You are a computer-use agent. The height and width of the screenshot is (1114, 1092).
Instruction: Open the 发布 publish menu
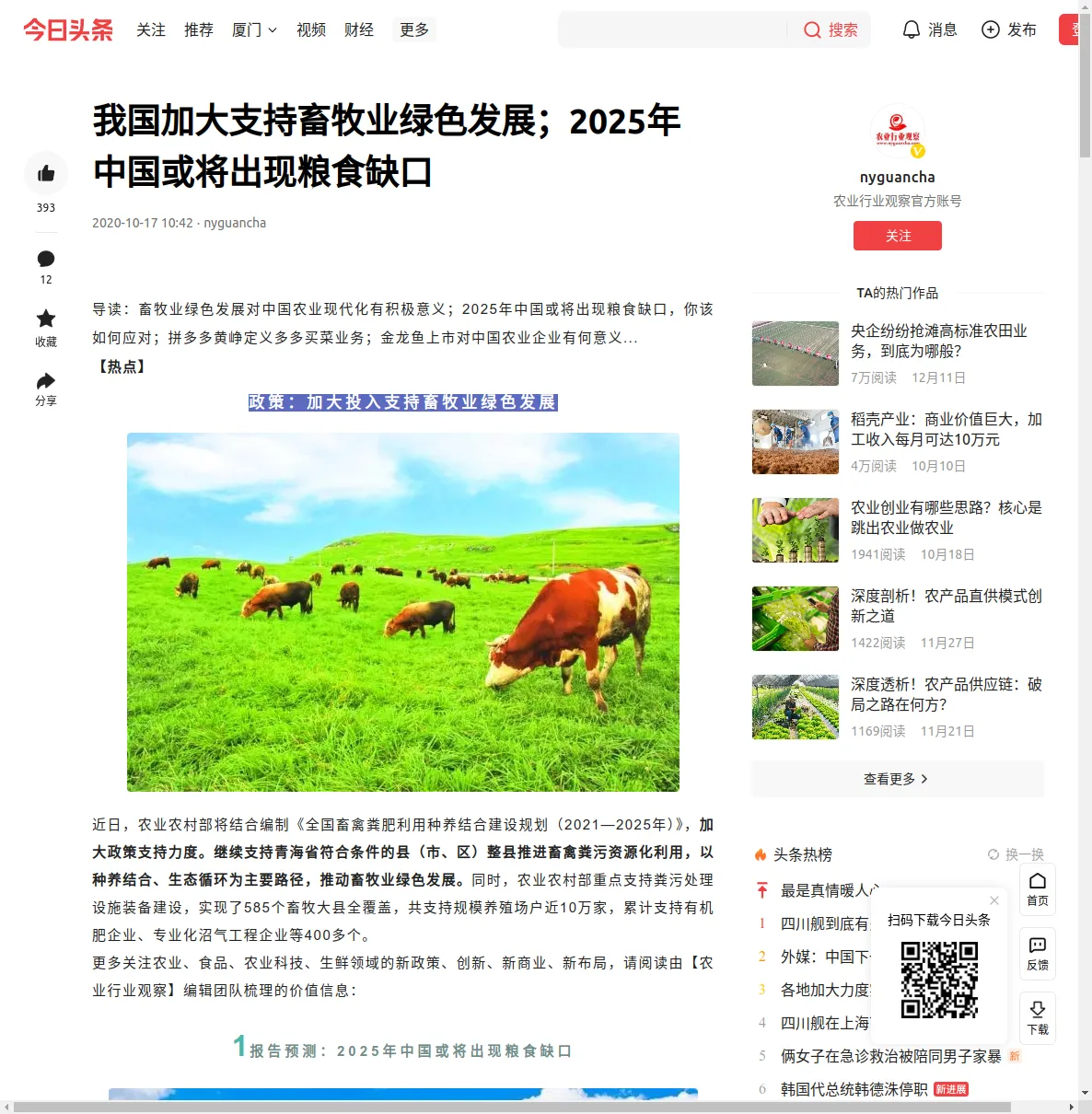tap(1009, 30)
